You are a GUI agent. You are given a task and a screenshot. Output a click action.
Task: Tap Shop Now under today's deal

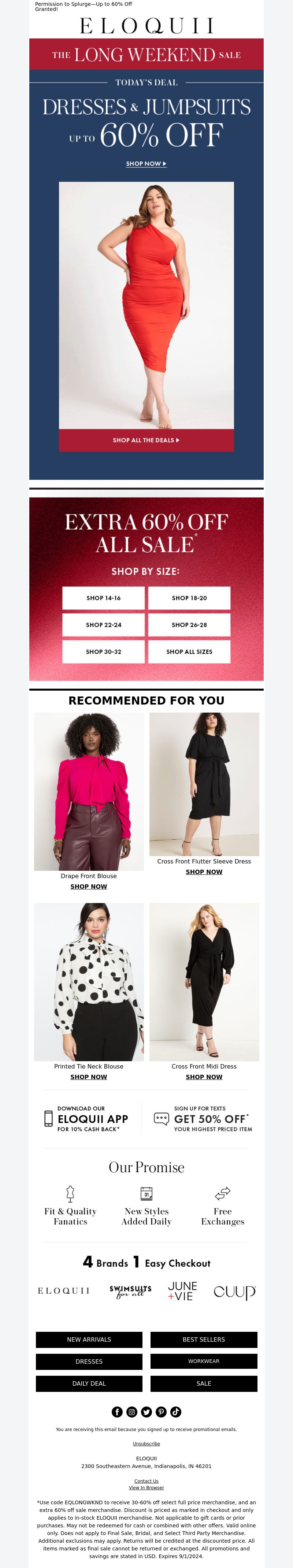tap(146, 164)
